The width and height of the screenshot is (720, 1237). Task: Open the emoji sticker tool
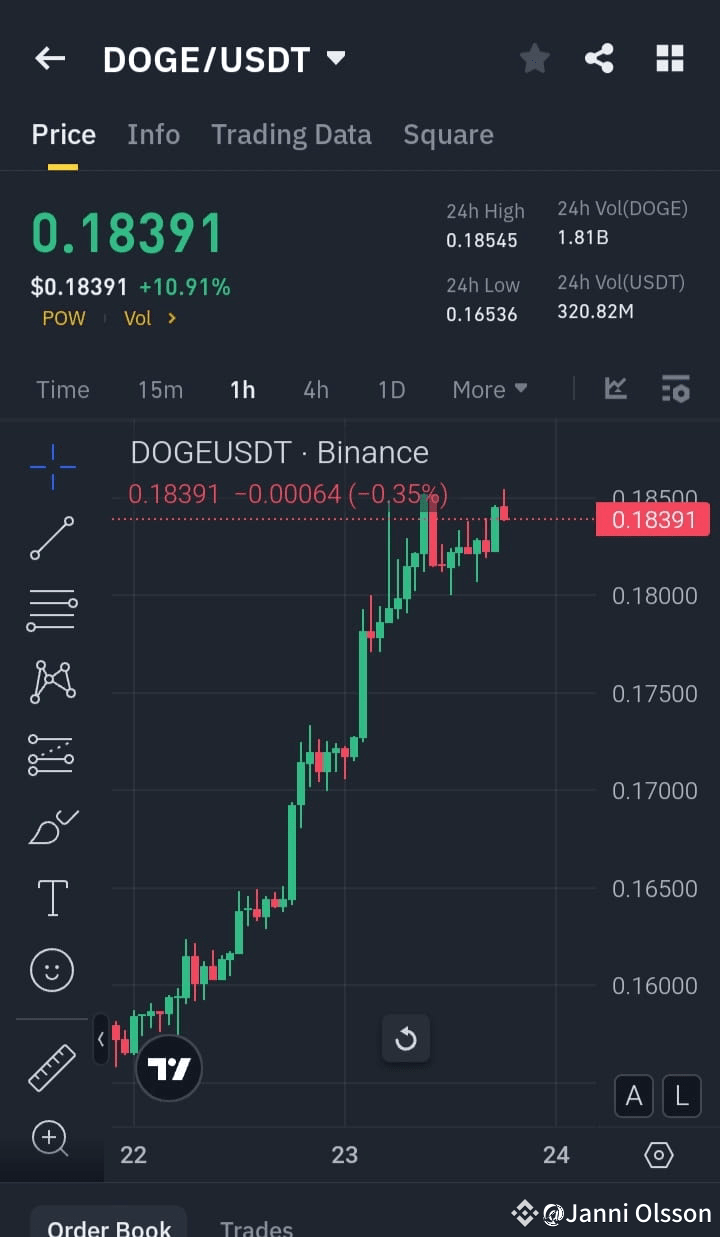51,969
